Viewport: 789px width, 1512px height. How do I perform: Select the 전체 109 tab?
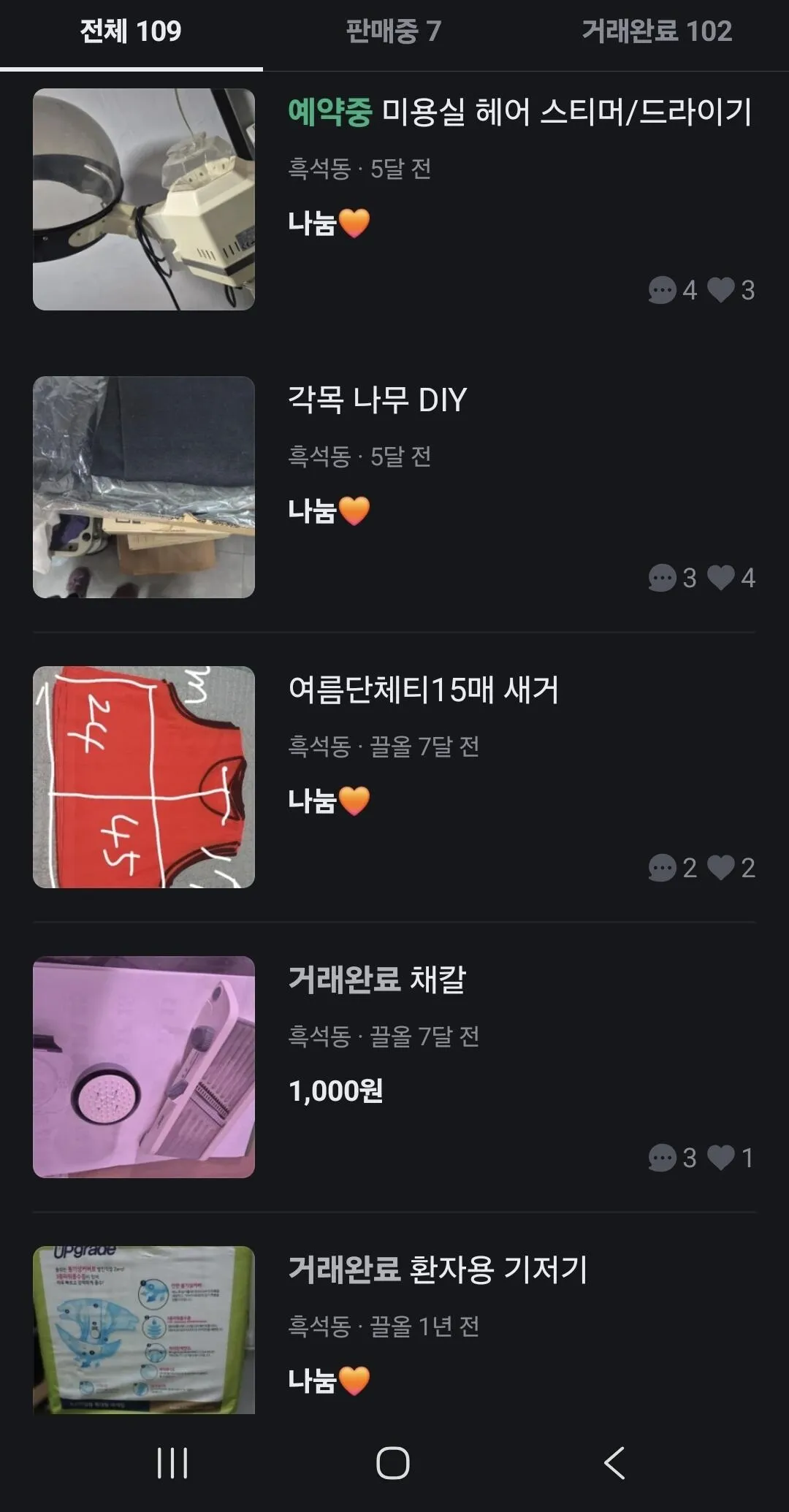point(131,31)
